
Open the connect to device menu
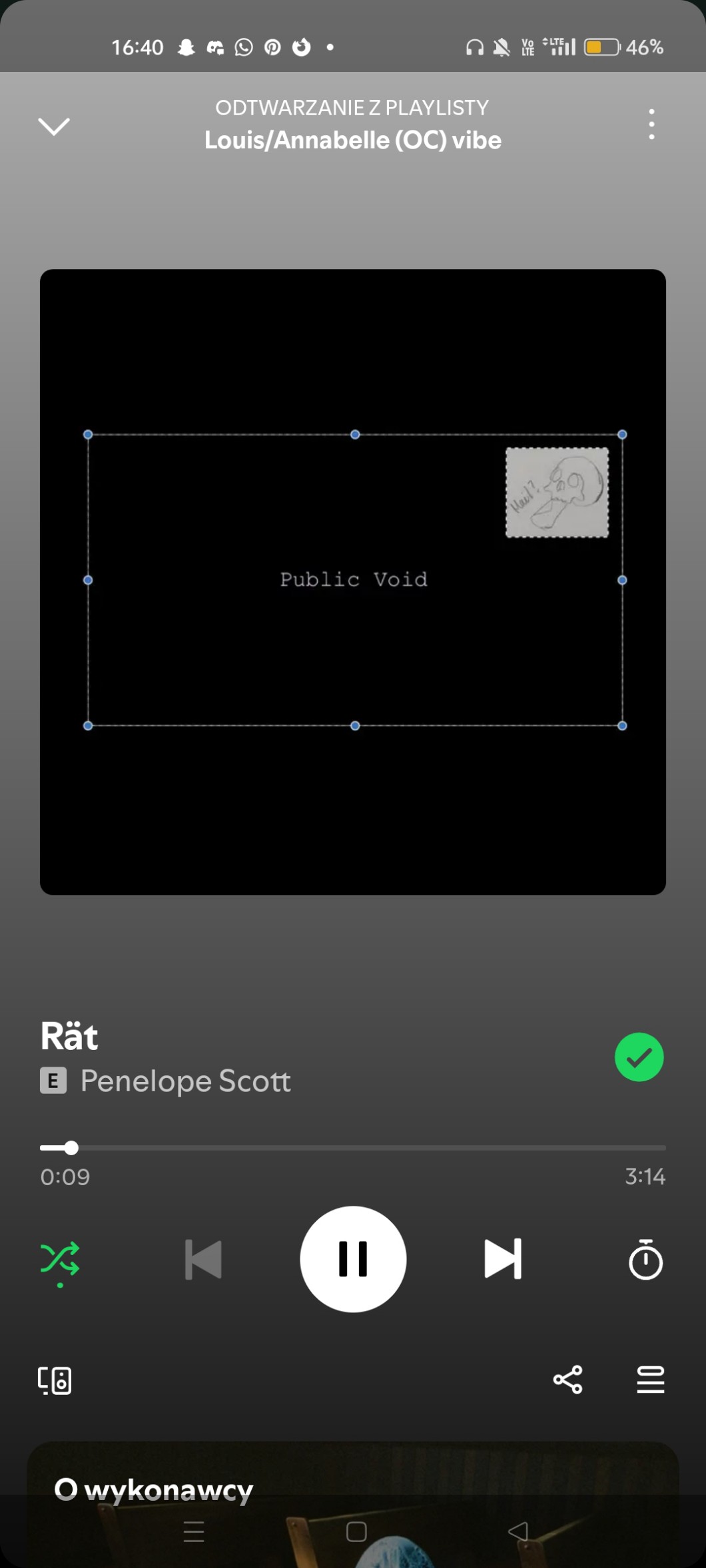55,1380
